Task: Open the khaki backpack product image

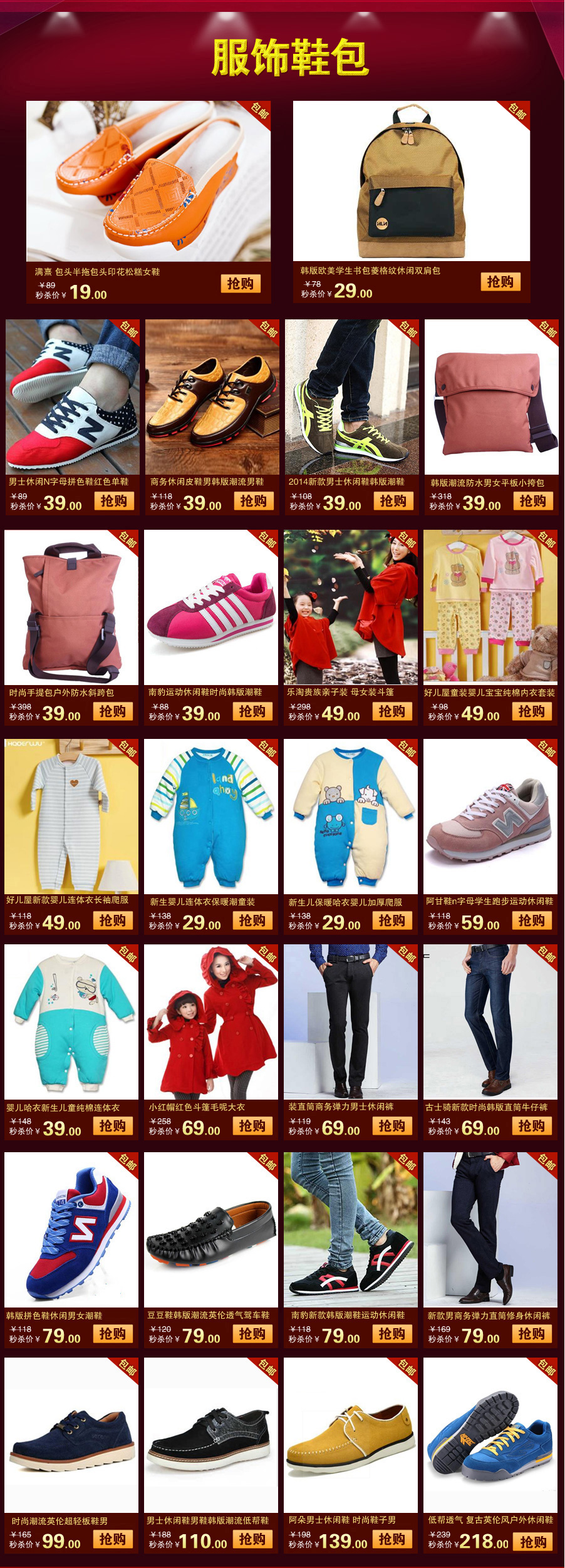Action: pyautogui.click(x=412, y=181)
